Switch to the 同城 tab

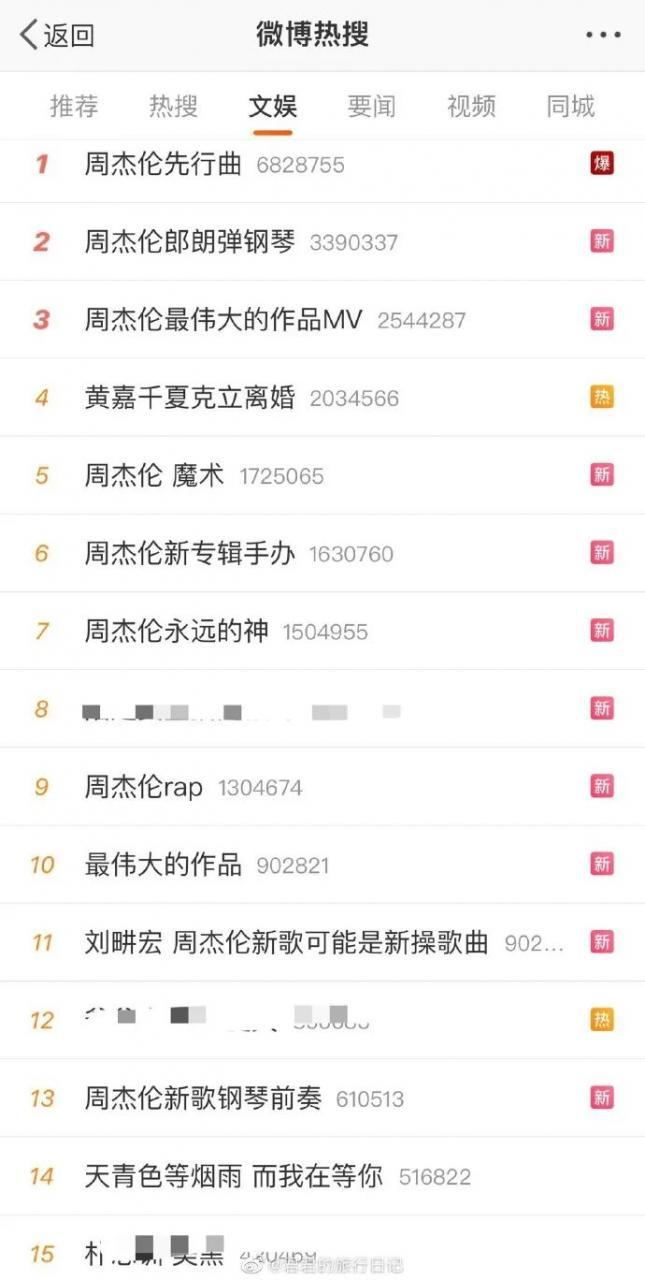point(570,106)
